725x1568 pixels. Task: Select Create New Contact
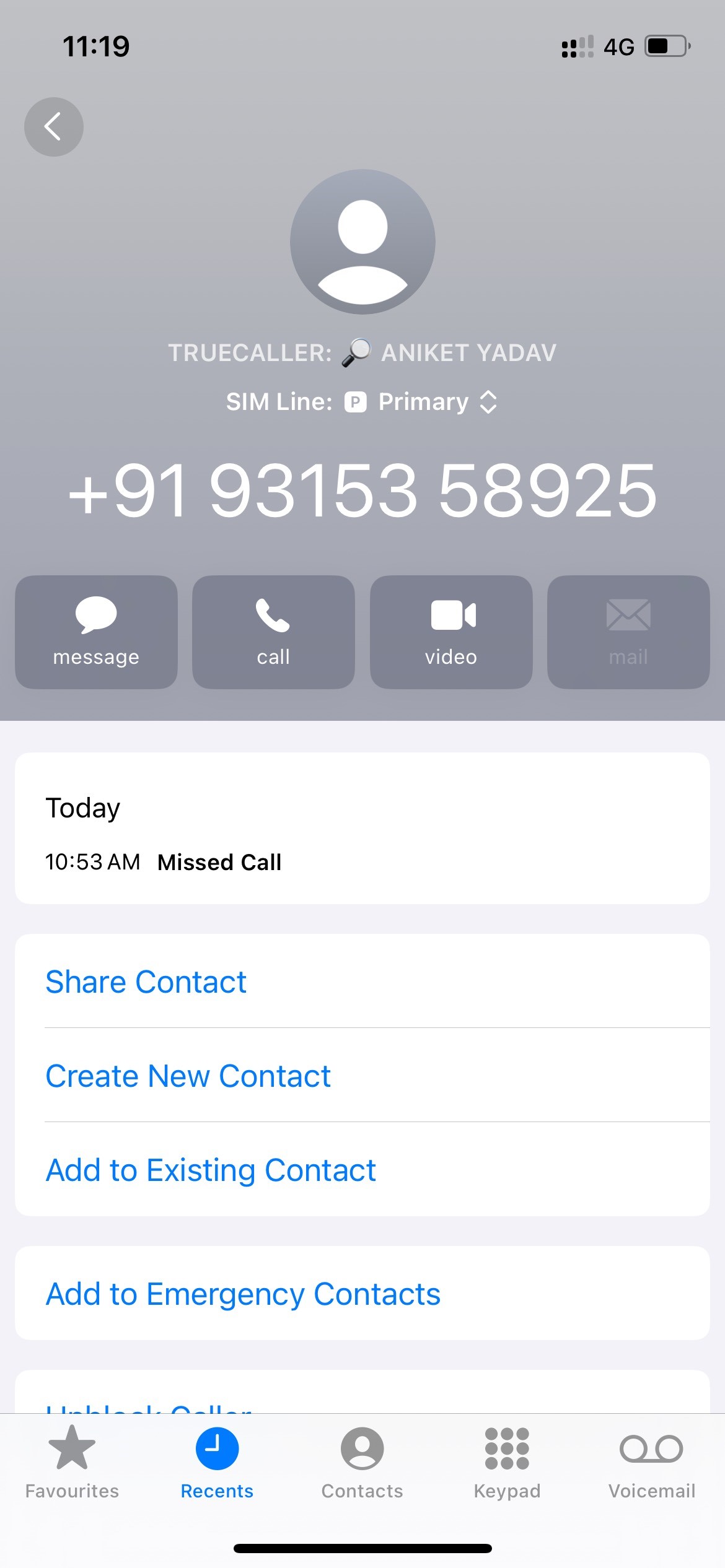click(188, 1076)
